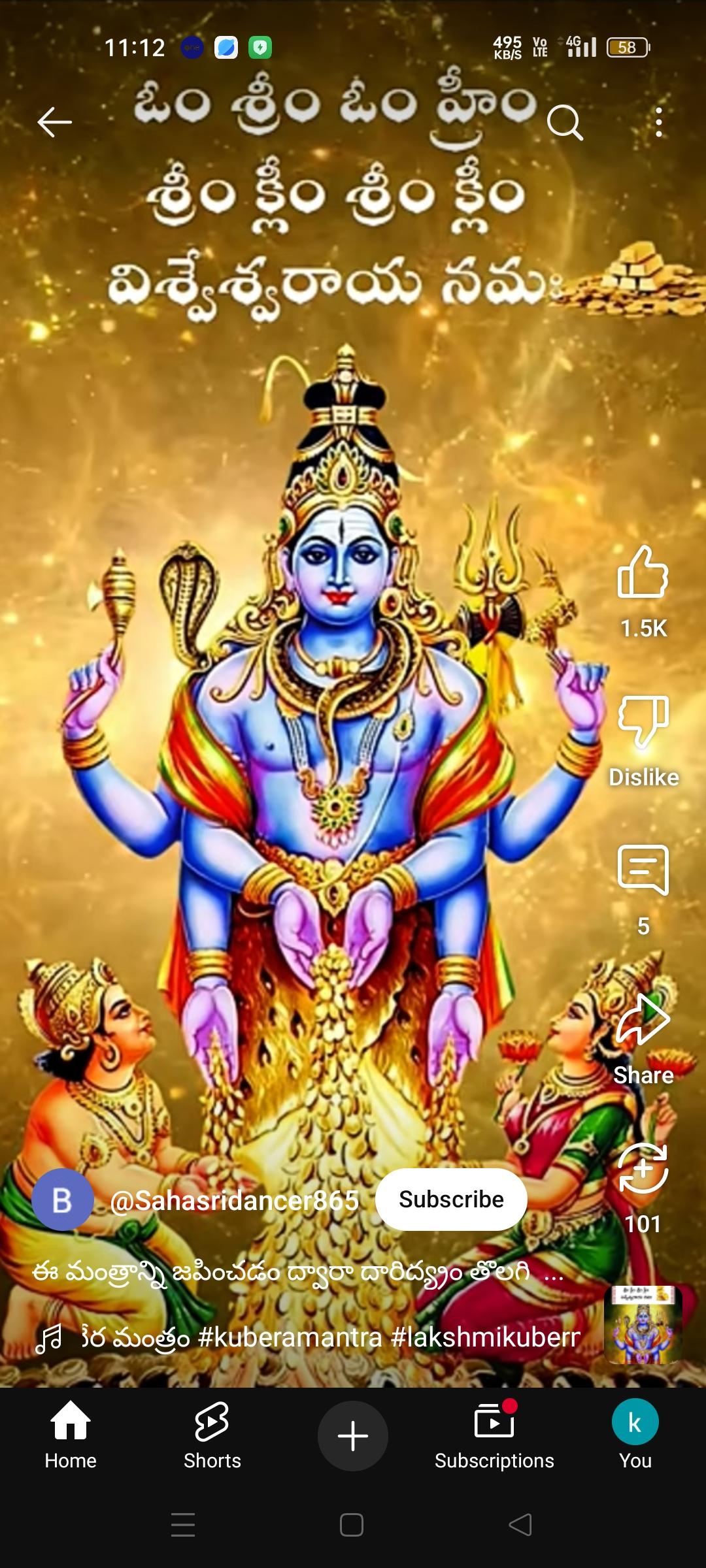This screenshot has width=706, height=1568.
Task: Open the three-dot overflow menu
Action: coord(659,122)
